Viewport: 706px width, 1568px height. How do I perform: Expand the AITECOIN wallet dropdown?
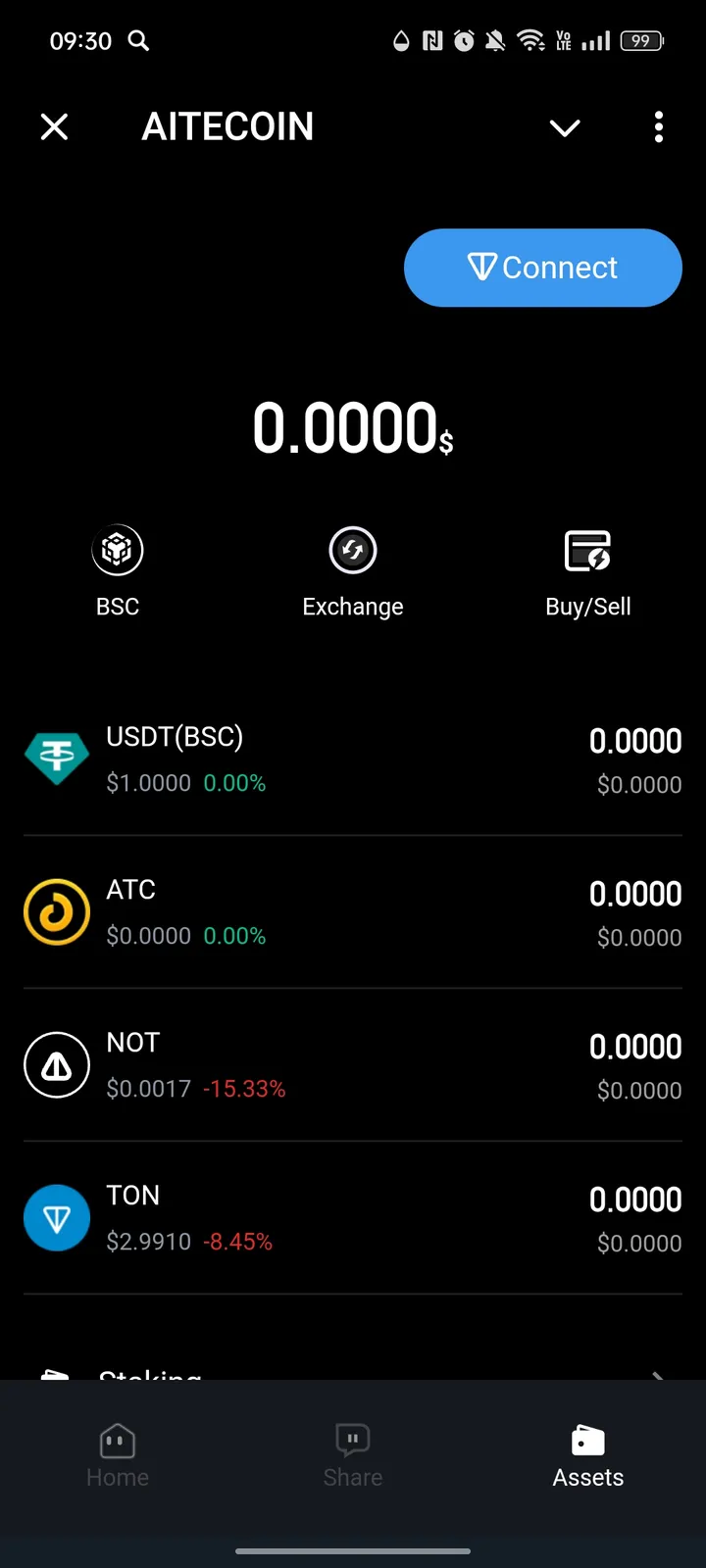(x=564, y=127)
